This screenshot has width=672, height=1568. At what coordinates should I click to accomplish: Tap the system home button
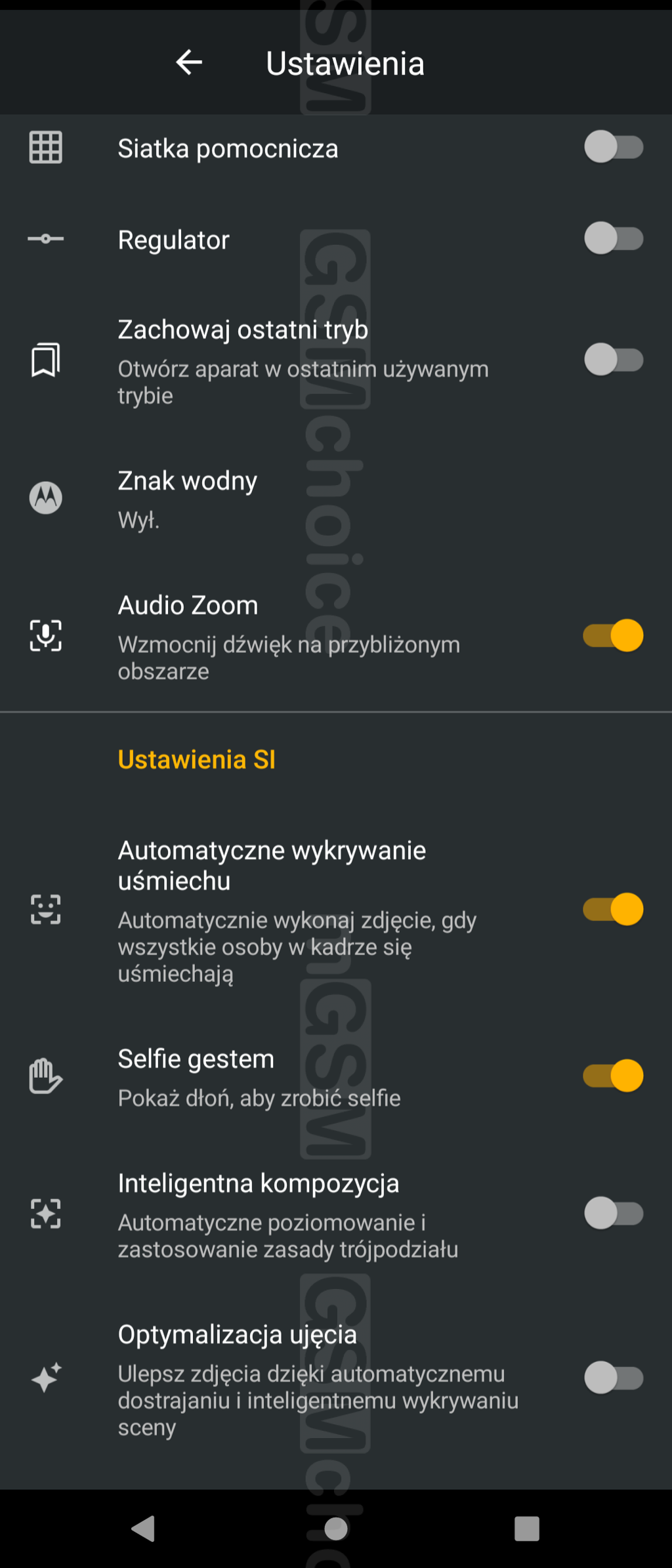pos(336,1529)
